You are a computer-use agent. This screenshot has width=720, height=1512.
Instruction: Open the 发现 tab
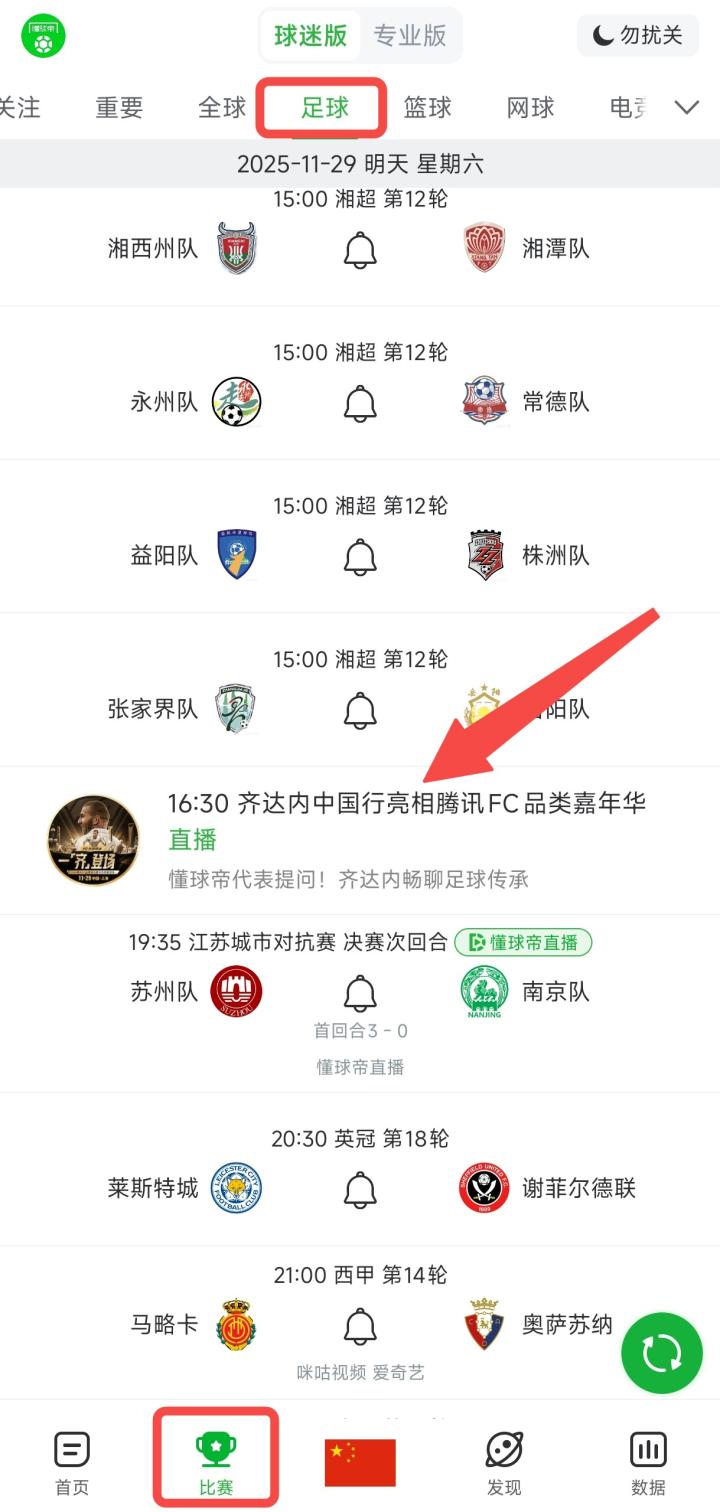[x=504, y=1460]
